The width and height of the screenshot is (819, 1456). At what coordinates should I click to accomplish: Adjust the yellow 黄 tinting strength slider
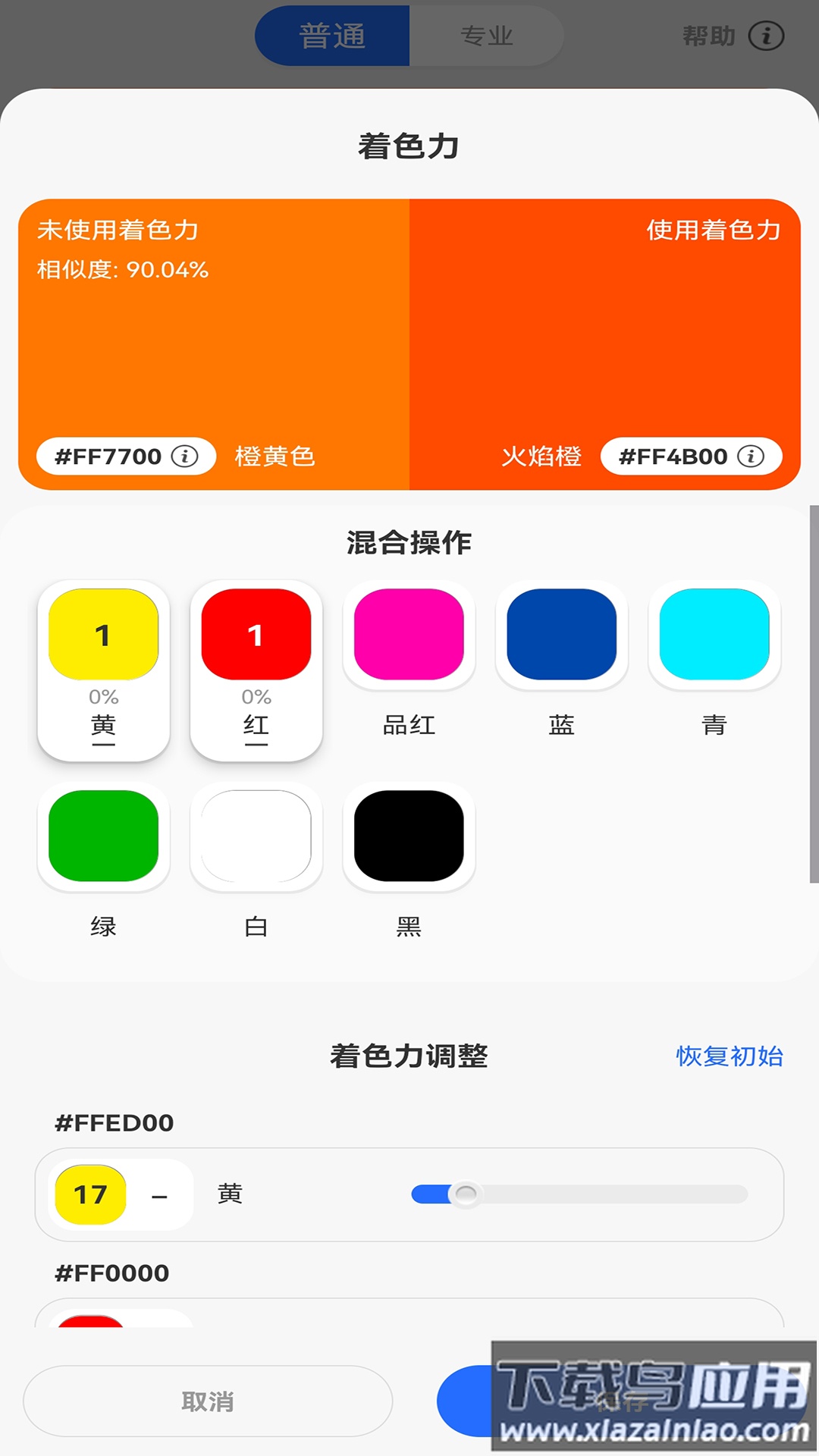click(466, 1194)
